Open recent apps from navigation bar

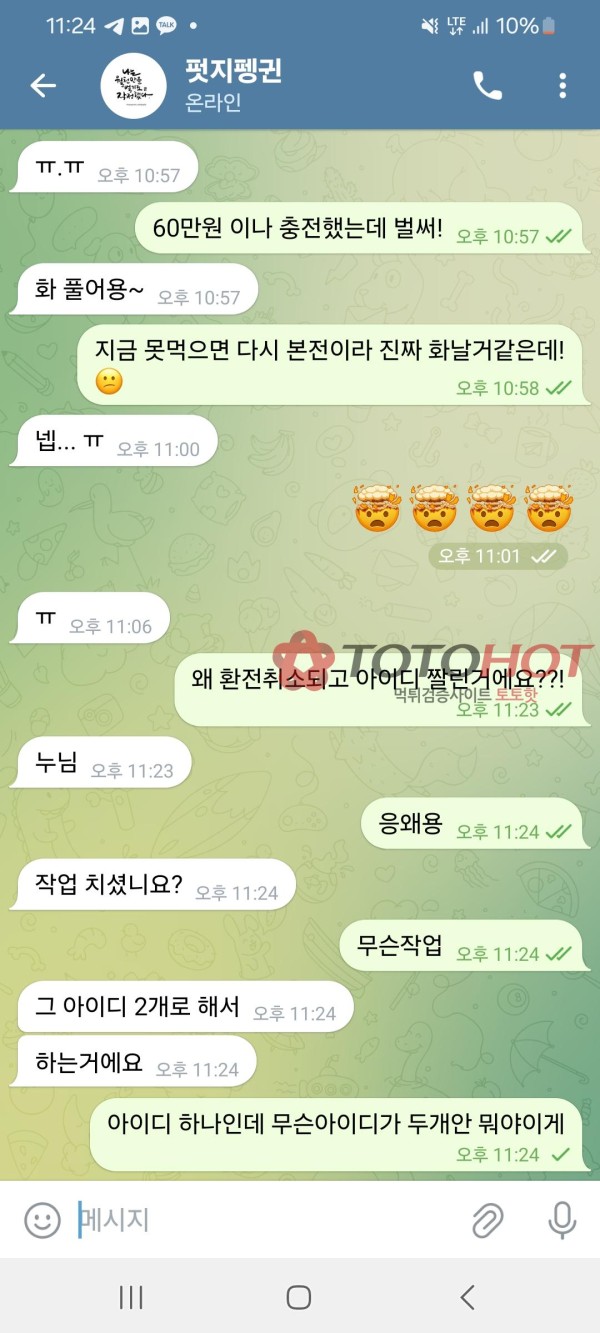[131, 1297]
